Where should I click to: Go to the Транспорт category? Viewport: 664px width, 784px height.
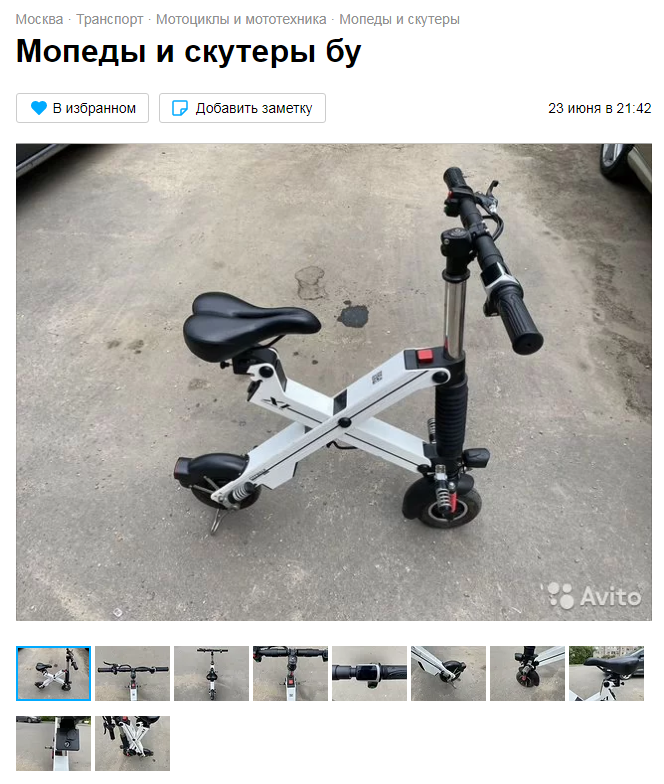click(109, 19)
